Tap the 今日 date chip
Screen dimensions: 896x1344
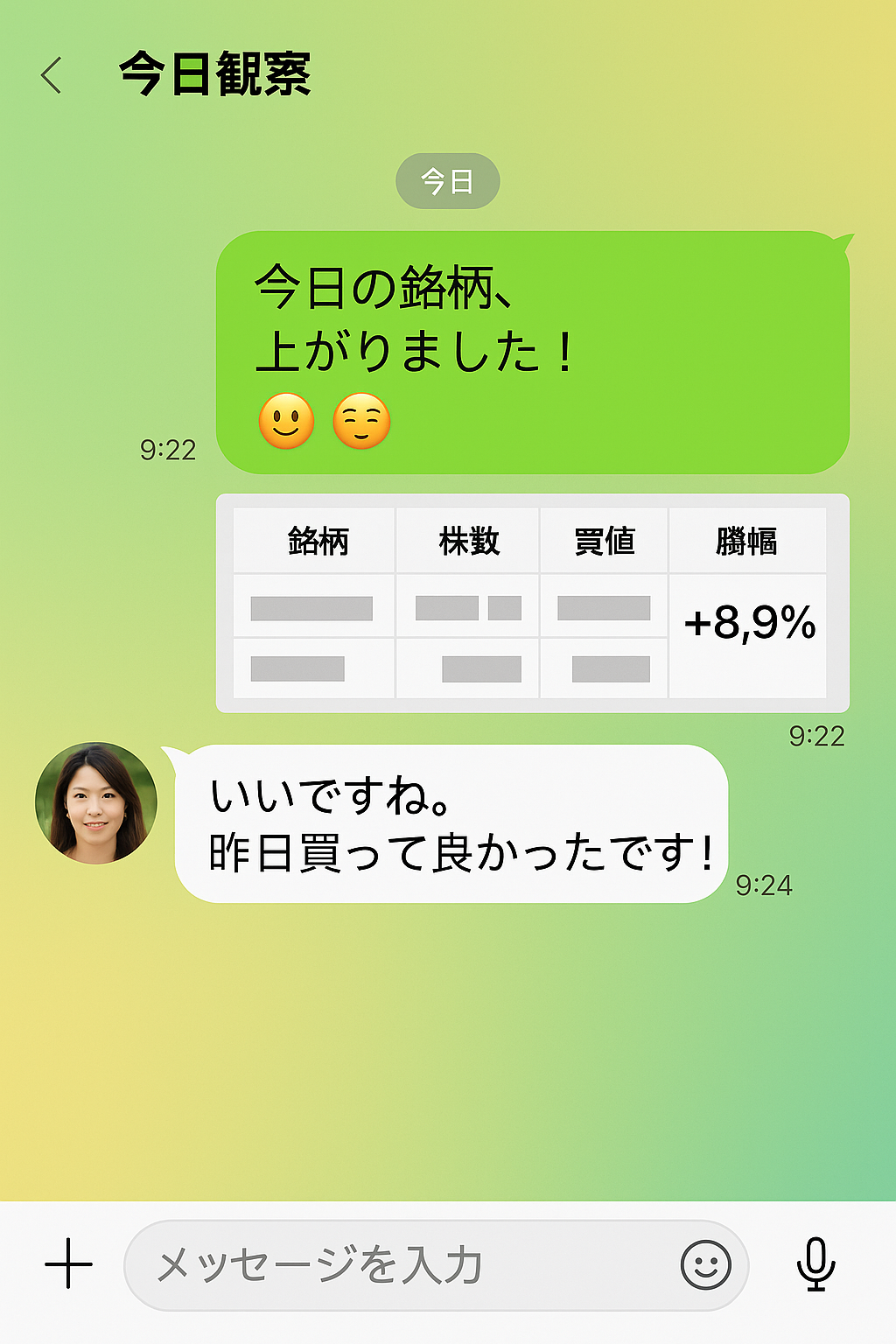(448, 179)
